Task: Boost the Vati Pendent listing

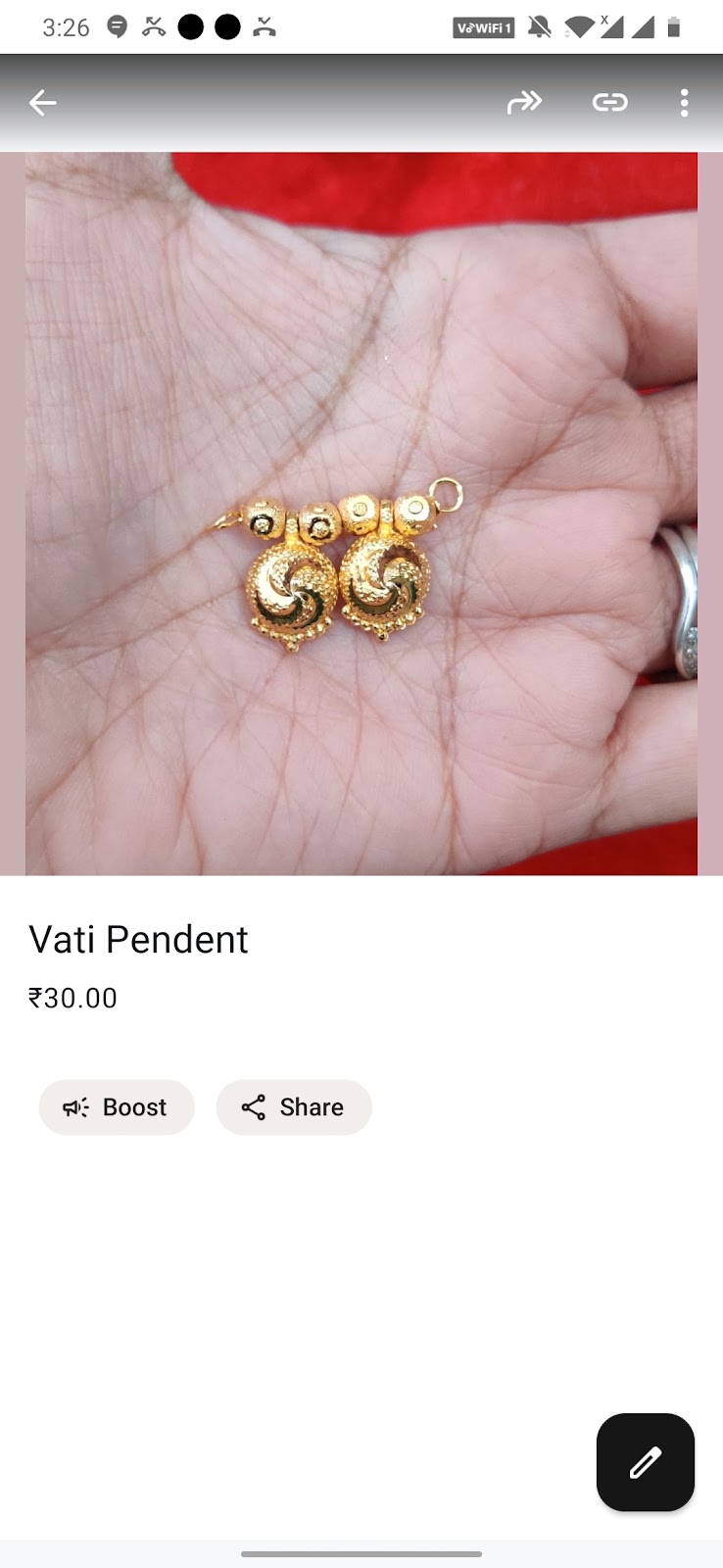Action: [117, 1107]
